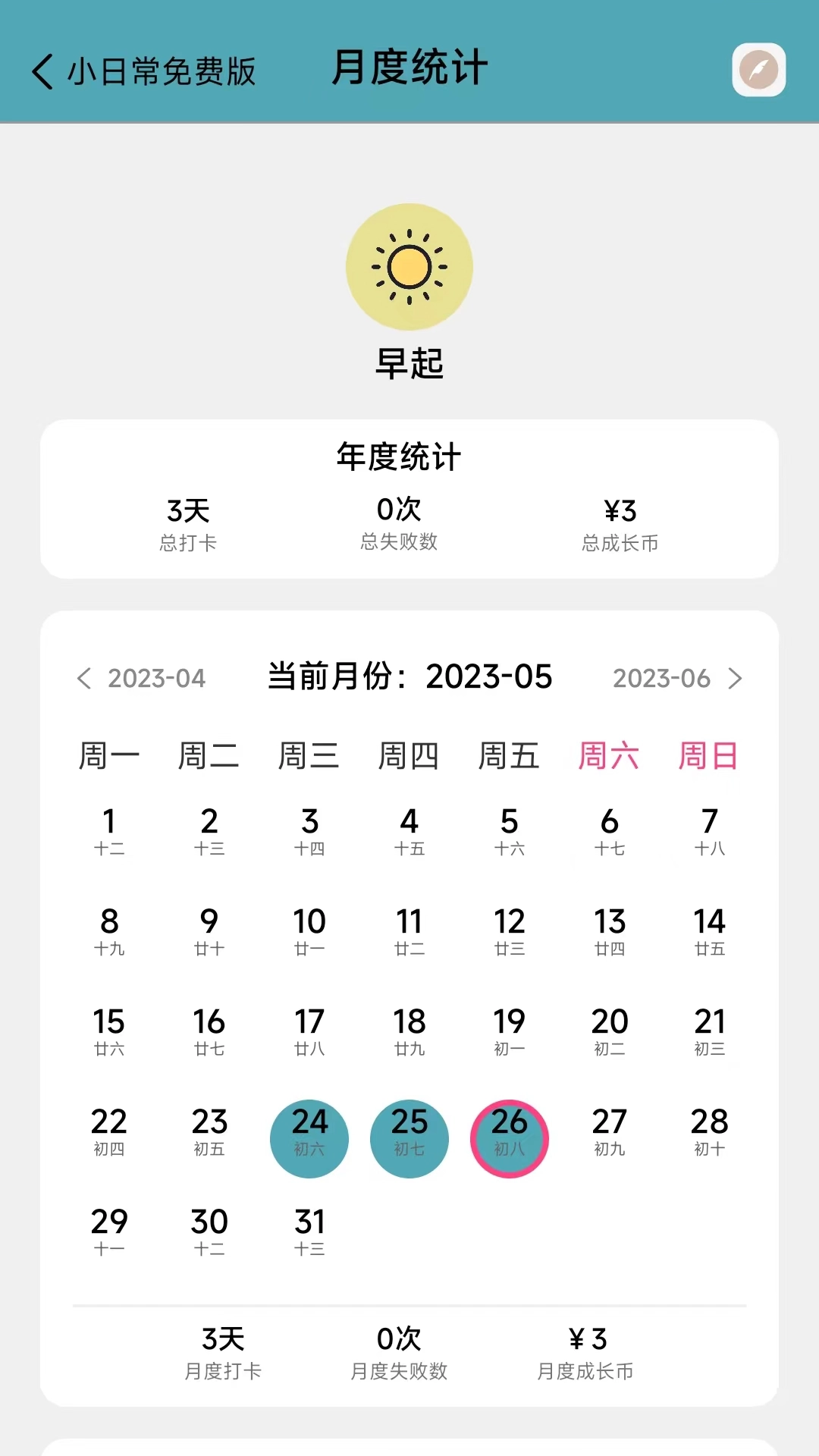
Task: Open the 当前月份 2023-05 month selector
Action: (409, 677)
